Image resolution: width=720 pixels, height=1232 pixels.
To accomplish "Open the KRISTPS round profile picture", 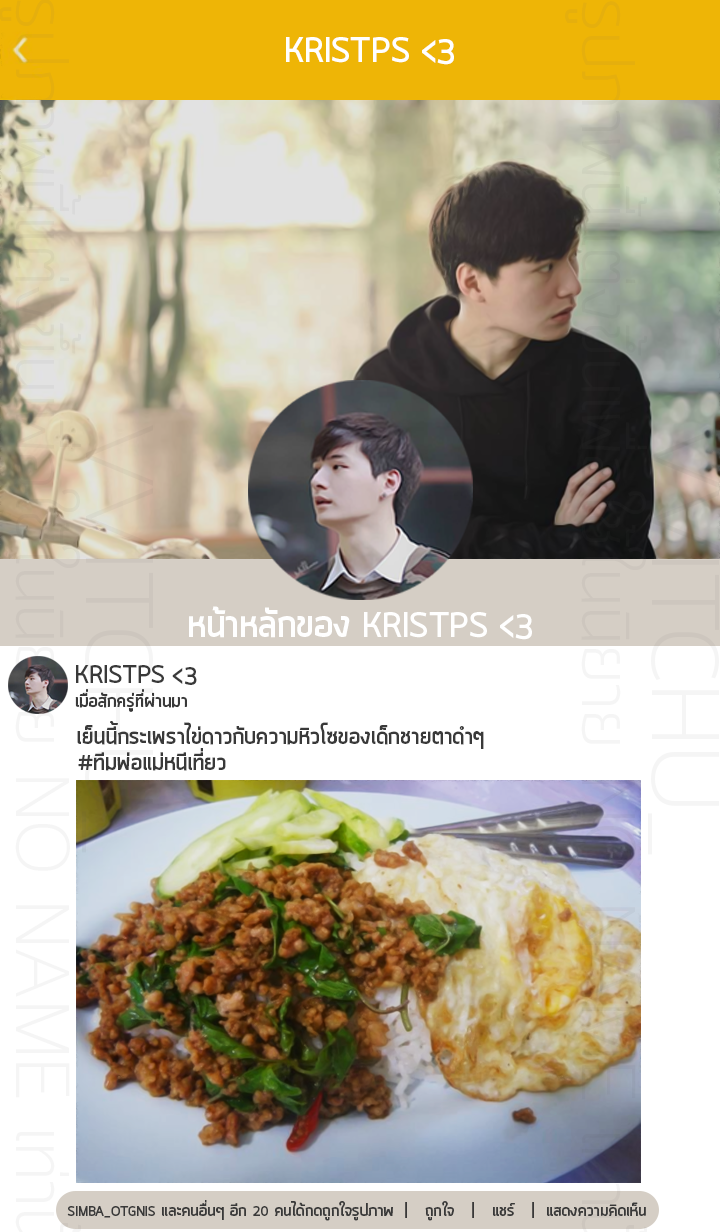I will [x=360, y=490].
